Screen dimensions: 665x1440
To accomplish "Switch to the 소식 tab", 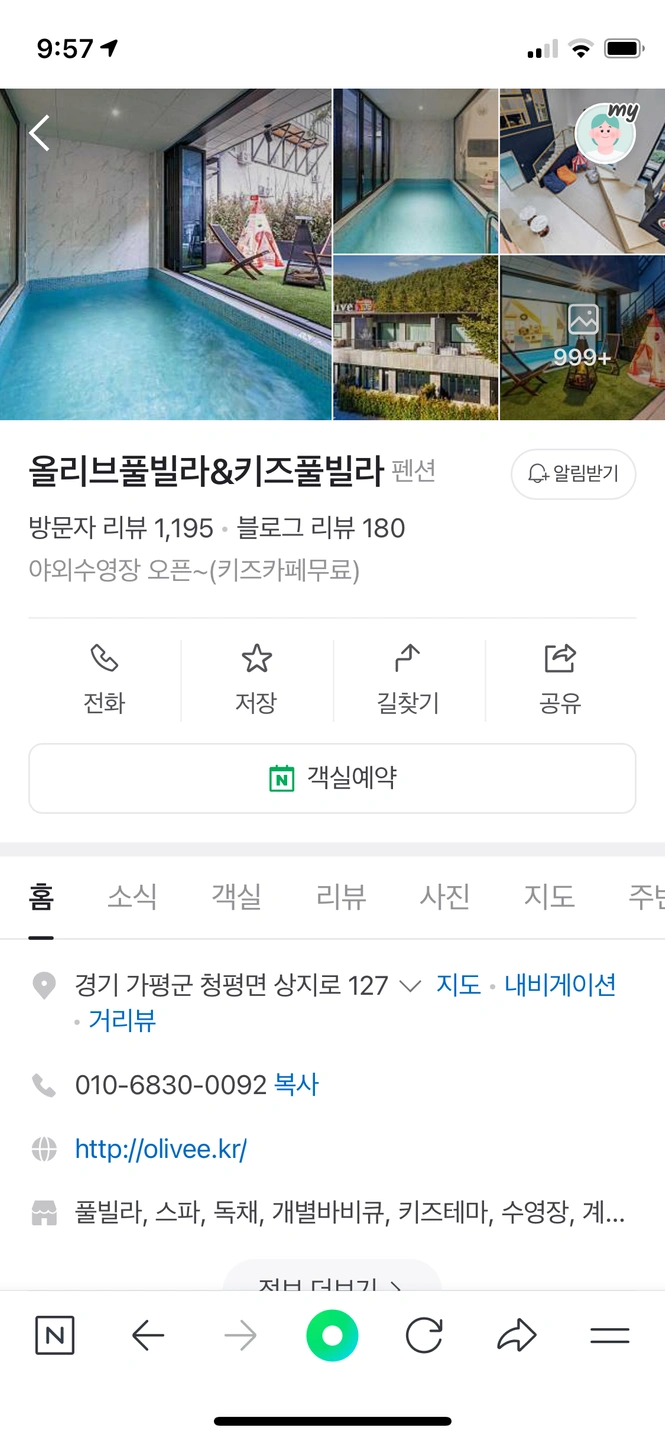I will pos(132,897).
